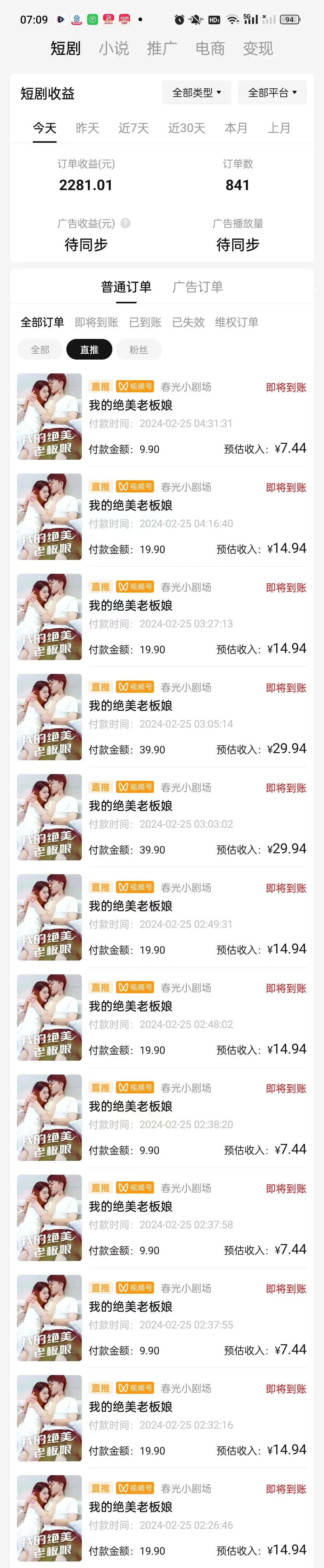The width and height of the screenshot is (324, 1568).
Task: Go to the 电商 tab
Action: point(210,49)
